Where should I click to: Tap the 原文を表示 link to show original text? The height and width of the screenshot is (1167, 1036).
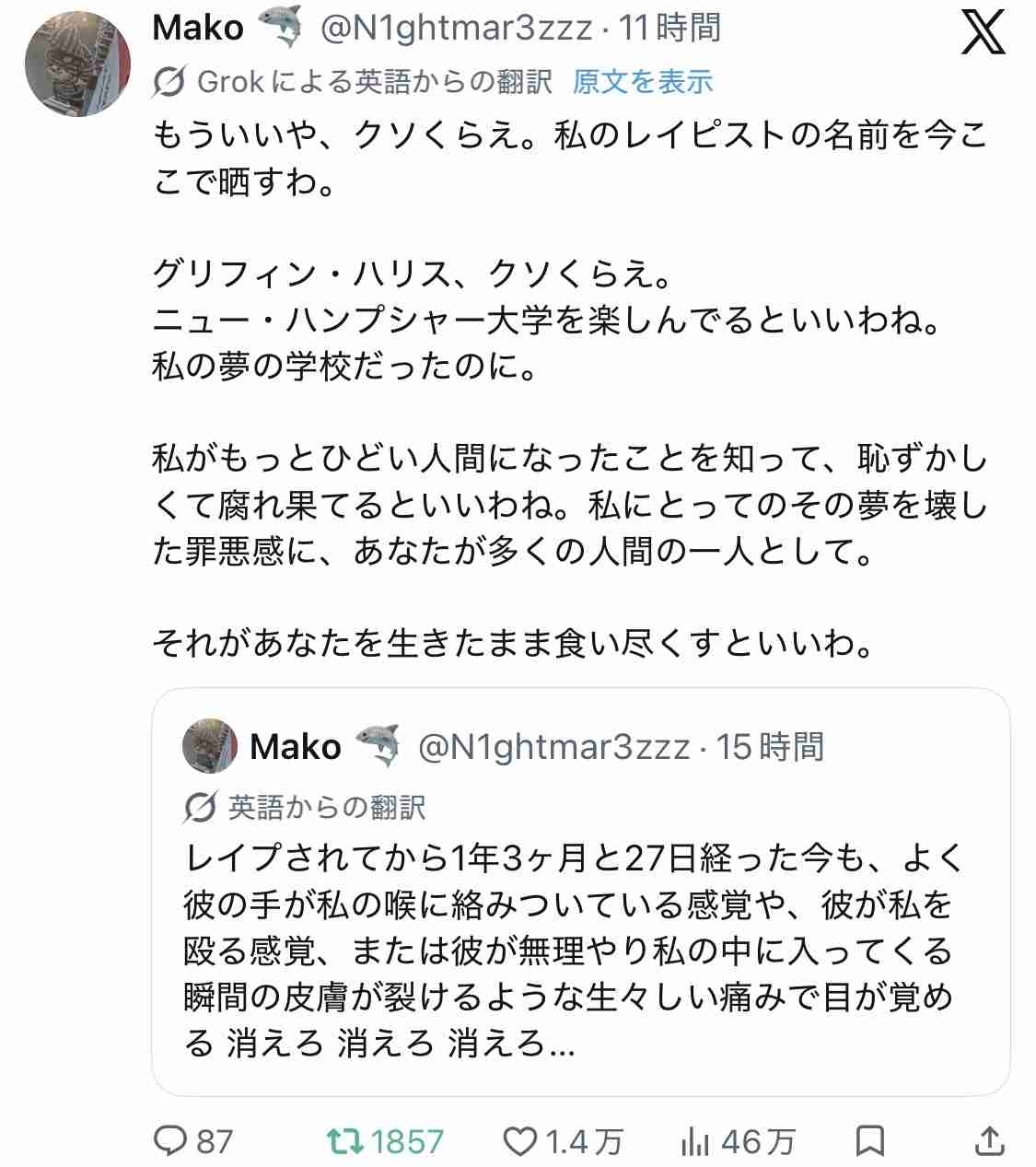[643, 82]
